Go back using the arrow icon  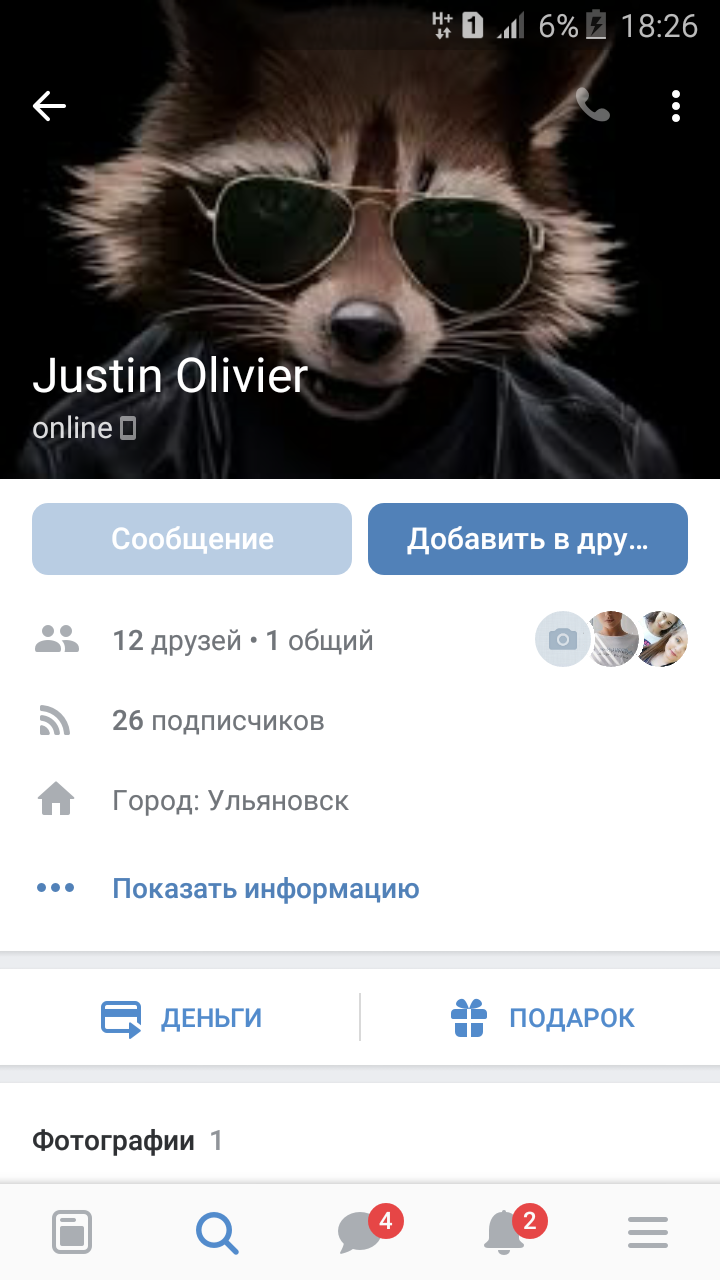click(x=49, y=105)
